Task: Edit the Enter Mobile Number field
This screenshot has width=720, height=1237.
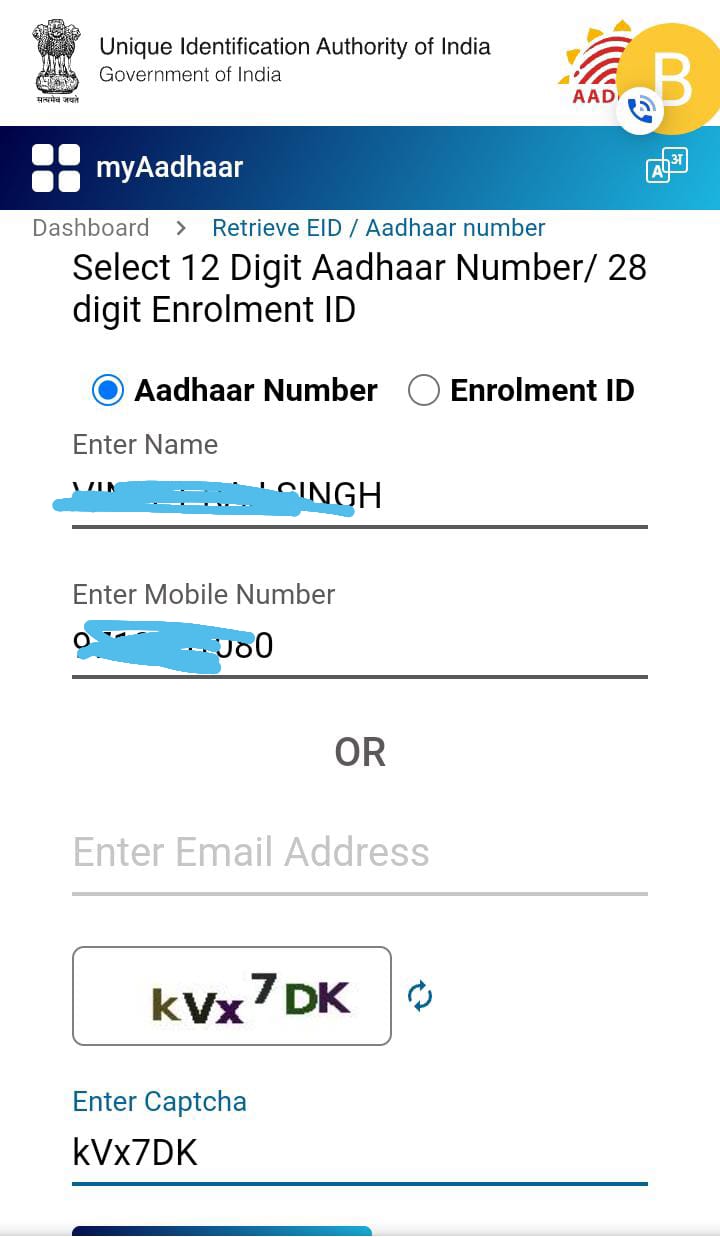Action: coord(359,646)
